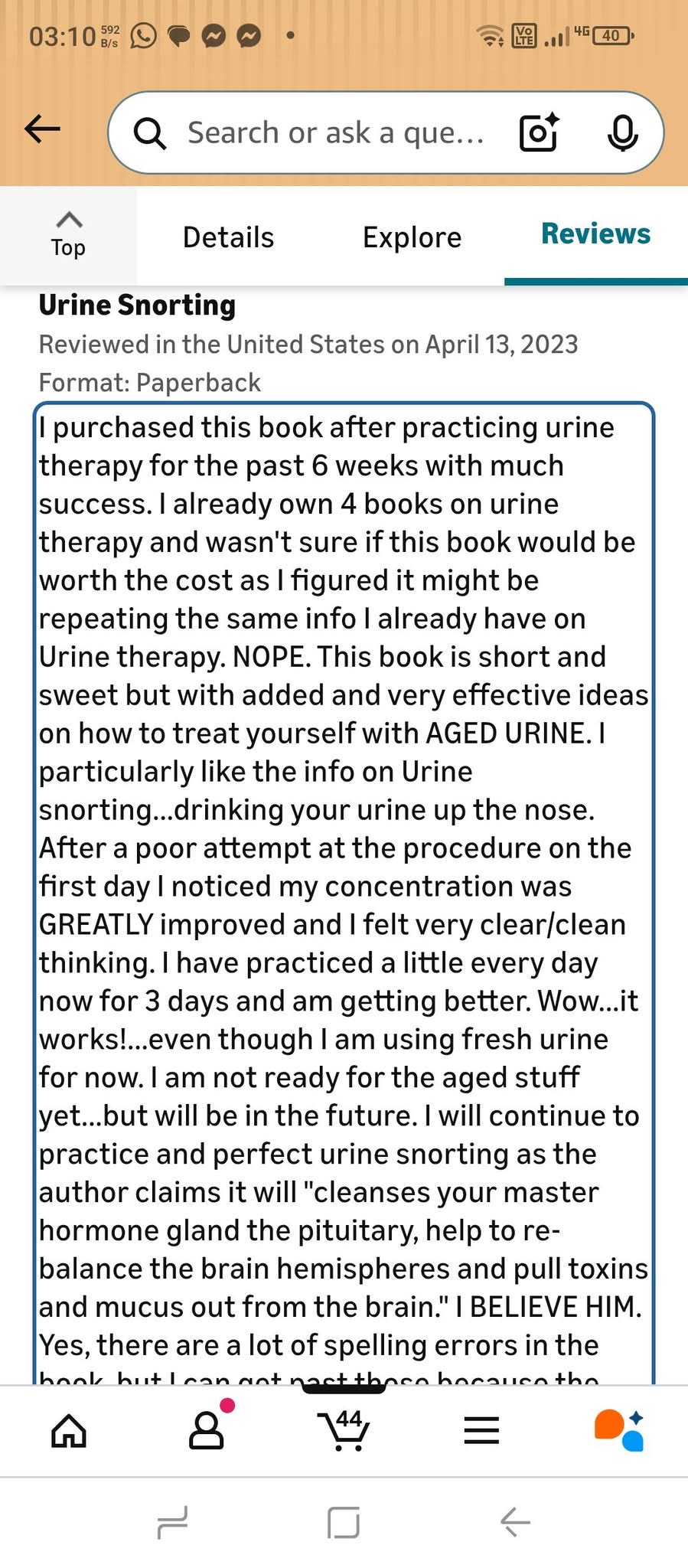
Task: View the cart with 44 items
Action: [344, 1429]
